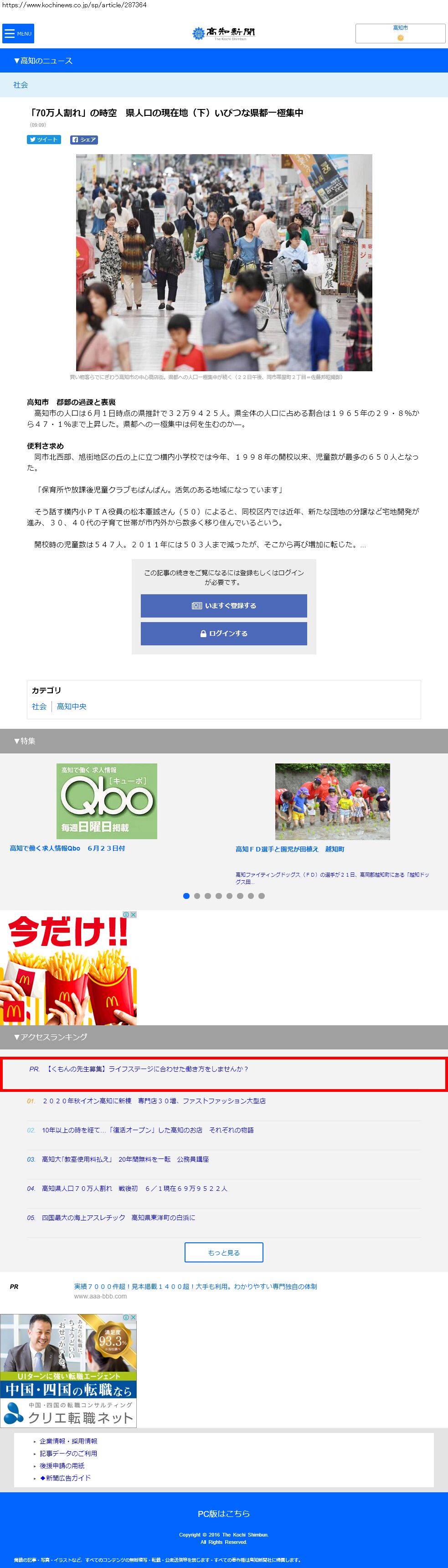Open the 企業情報・採用情報 footer link
Screen dimensions: 448x1568
[x=68, y=1441]
